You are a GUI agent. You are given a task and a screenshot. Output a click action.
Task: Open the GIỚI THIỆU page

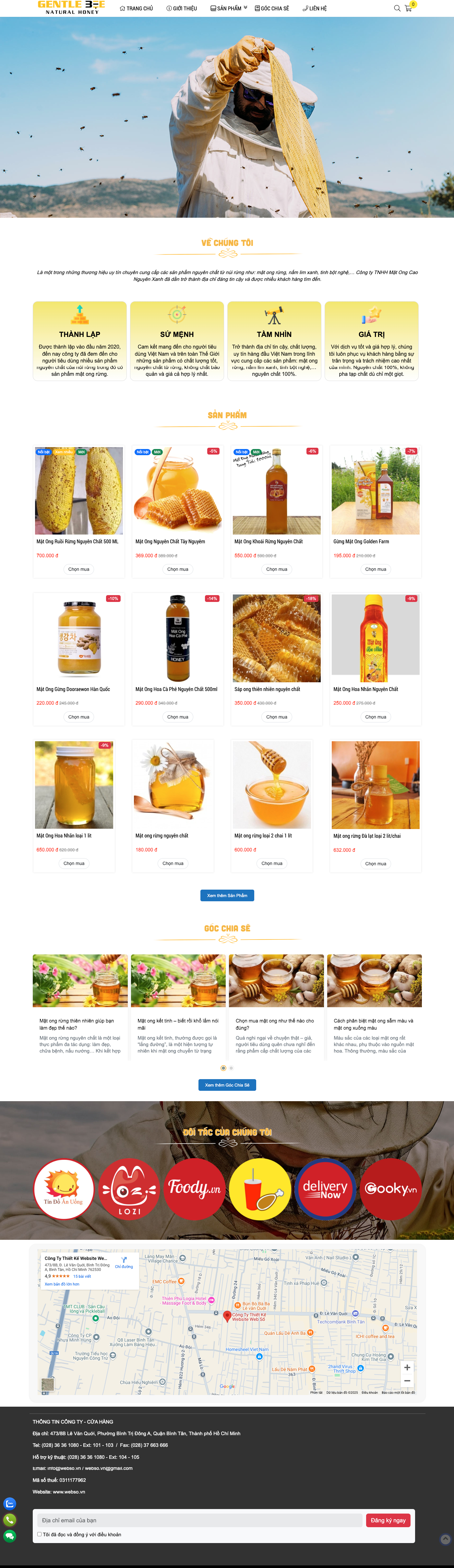click(x=182, y=8)
